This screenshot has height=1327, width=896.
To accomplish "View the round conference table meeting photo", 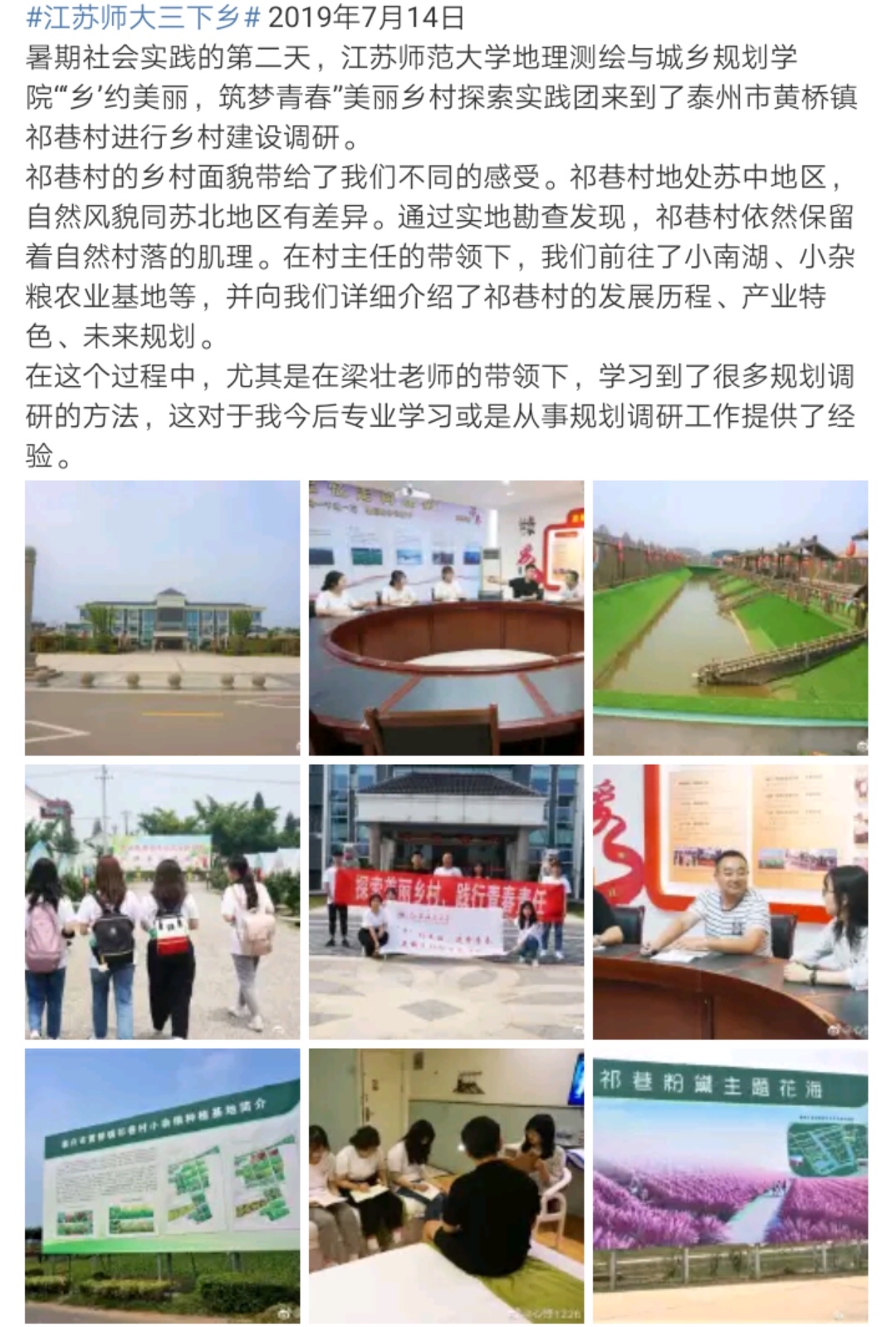I will click(x=446, y=618).
